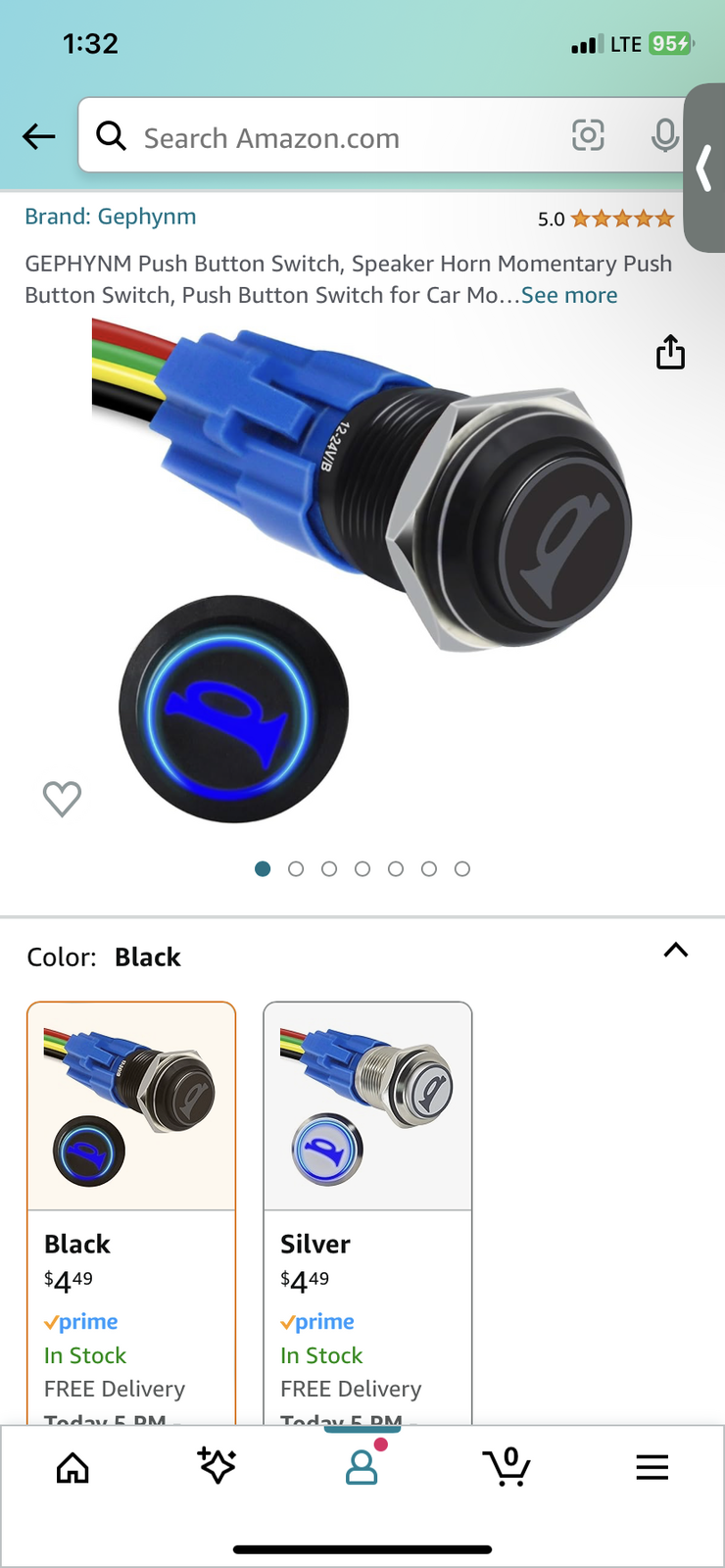This screenshot has height=1568, width=725.
Task: Share this product
Action: click(670, 353)
